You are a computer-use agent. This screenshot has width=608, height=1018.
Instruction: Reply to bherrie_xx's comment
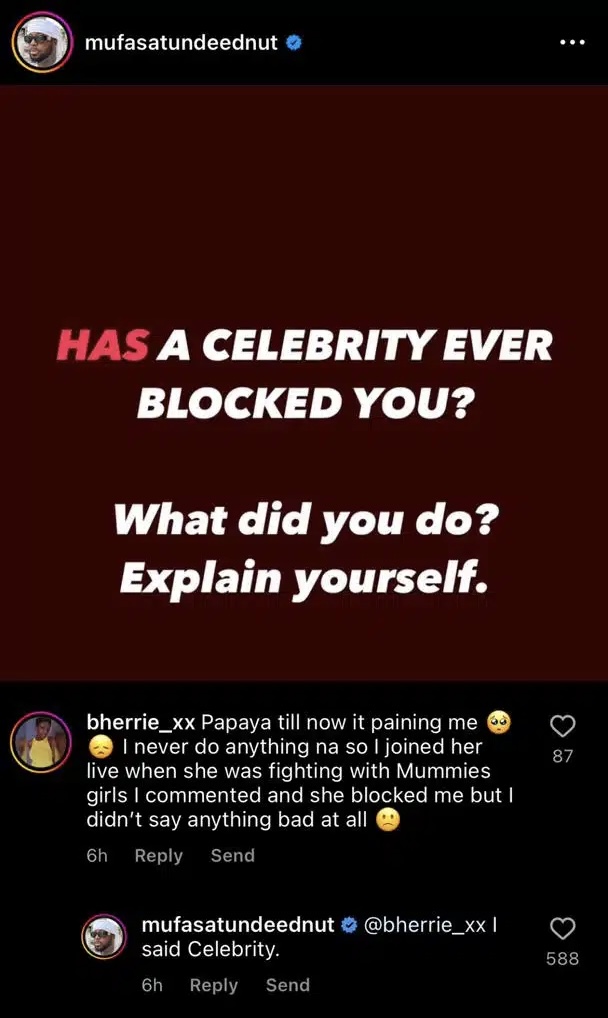coord(159,855)
